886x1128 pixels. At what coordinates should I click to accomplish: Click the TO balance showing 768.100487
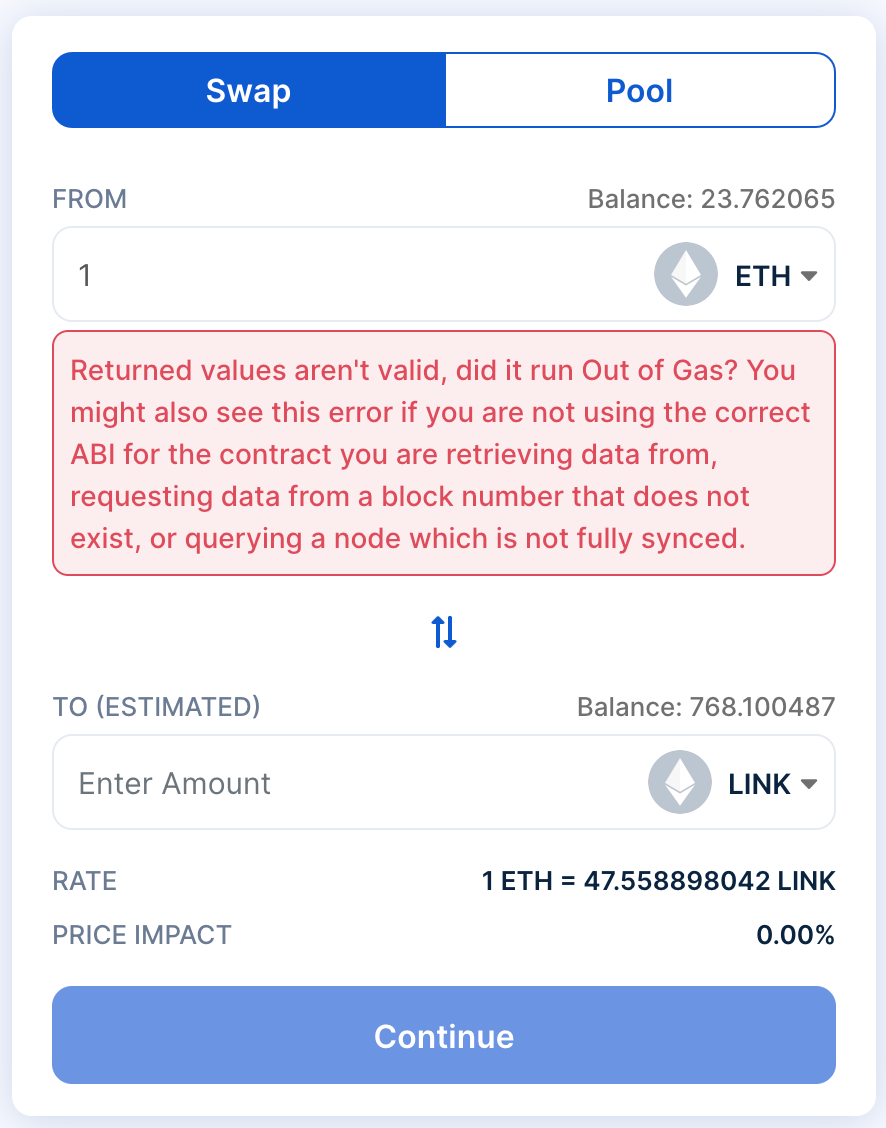[705, 707]
